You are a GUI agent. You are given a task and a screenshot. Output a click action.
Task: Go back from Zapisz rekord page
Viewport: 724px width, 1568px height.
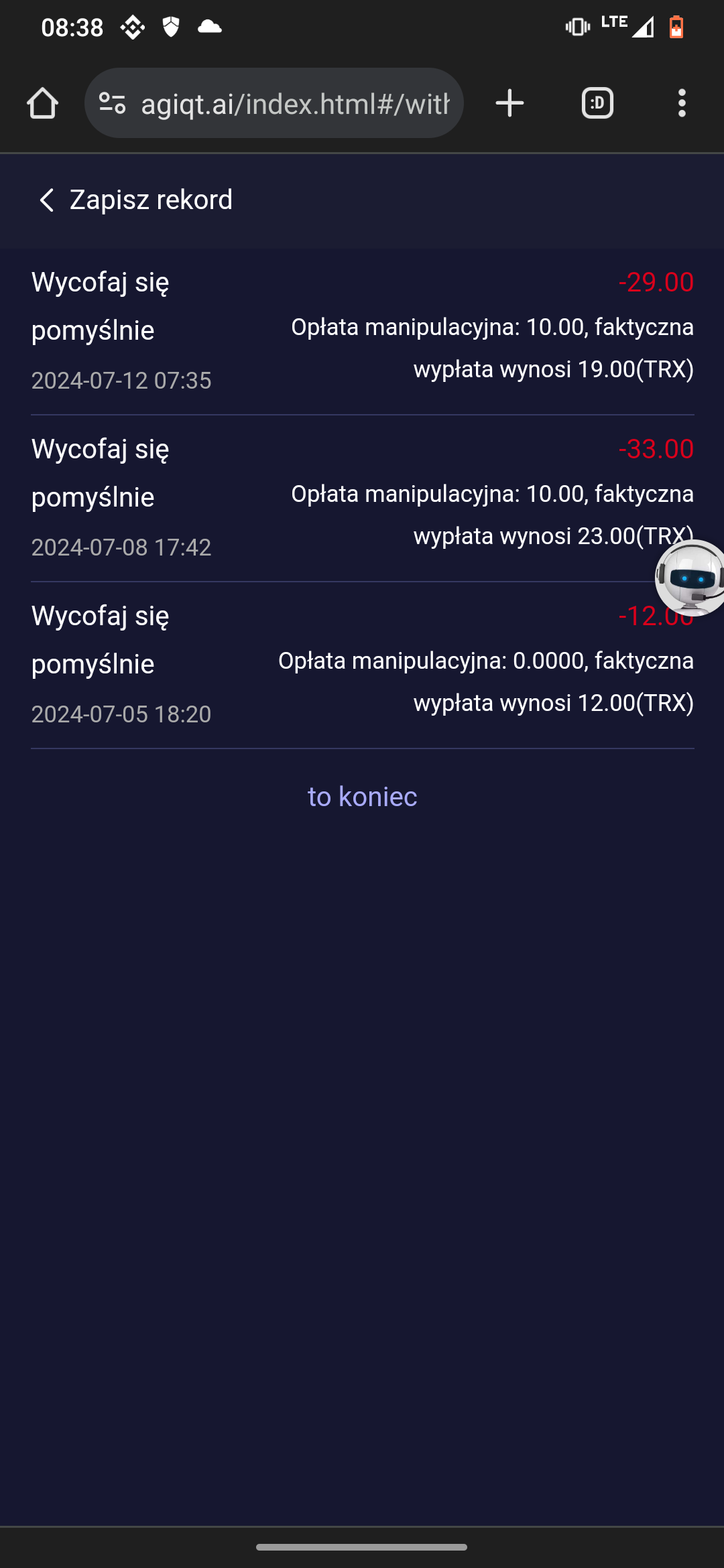coord(46,200)
